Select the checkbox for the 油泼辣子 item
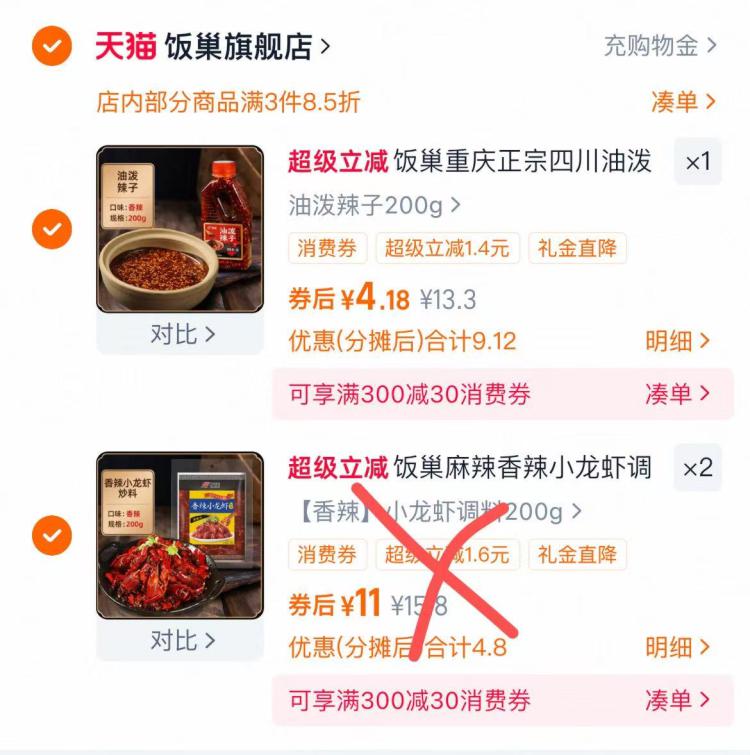This screenshot has width=750, height=755. [51, 227]
